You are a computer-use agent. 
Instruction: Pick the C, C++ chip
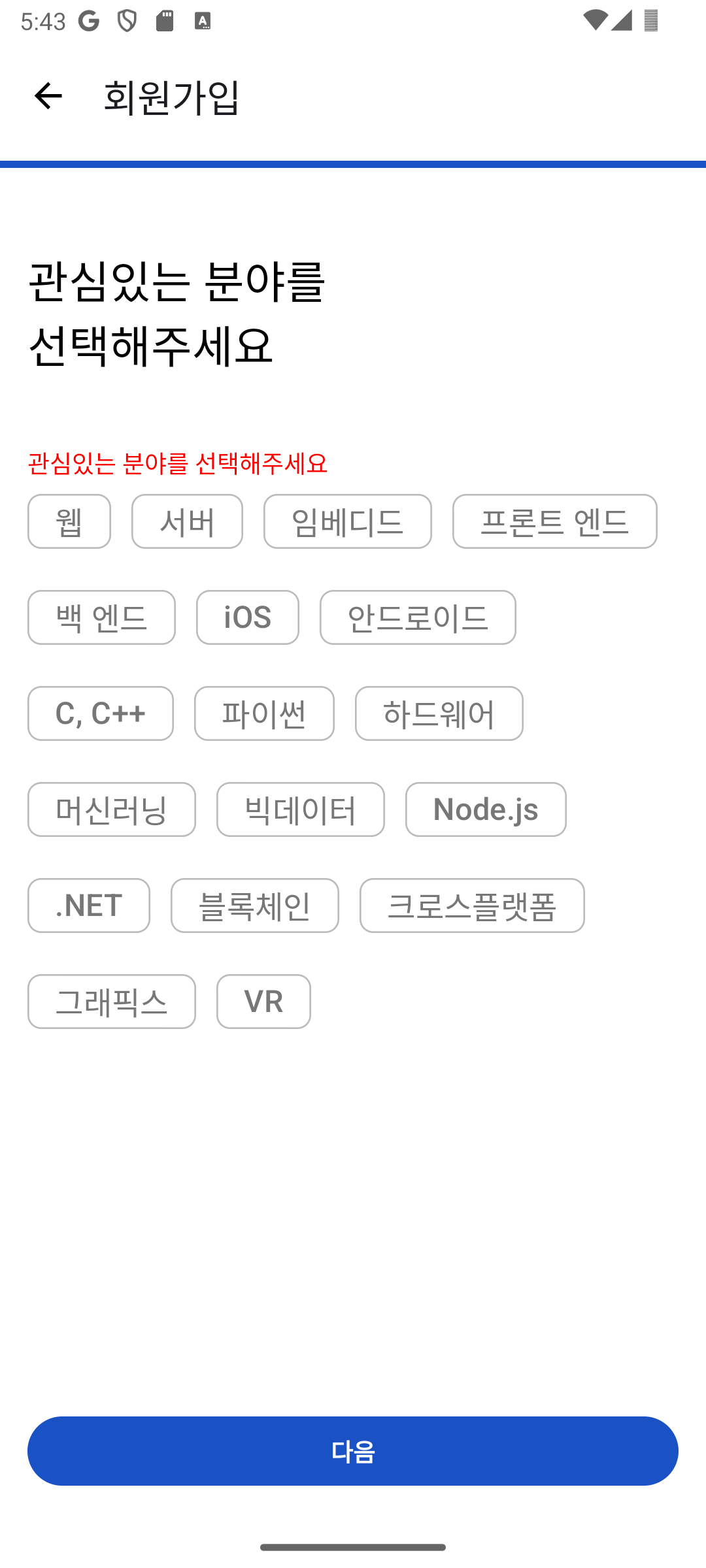click(x=101, y=713)
